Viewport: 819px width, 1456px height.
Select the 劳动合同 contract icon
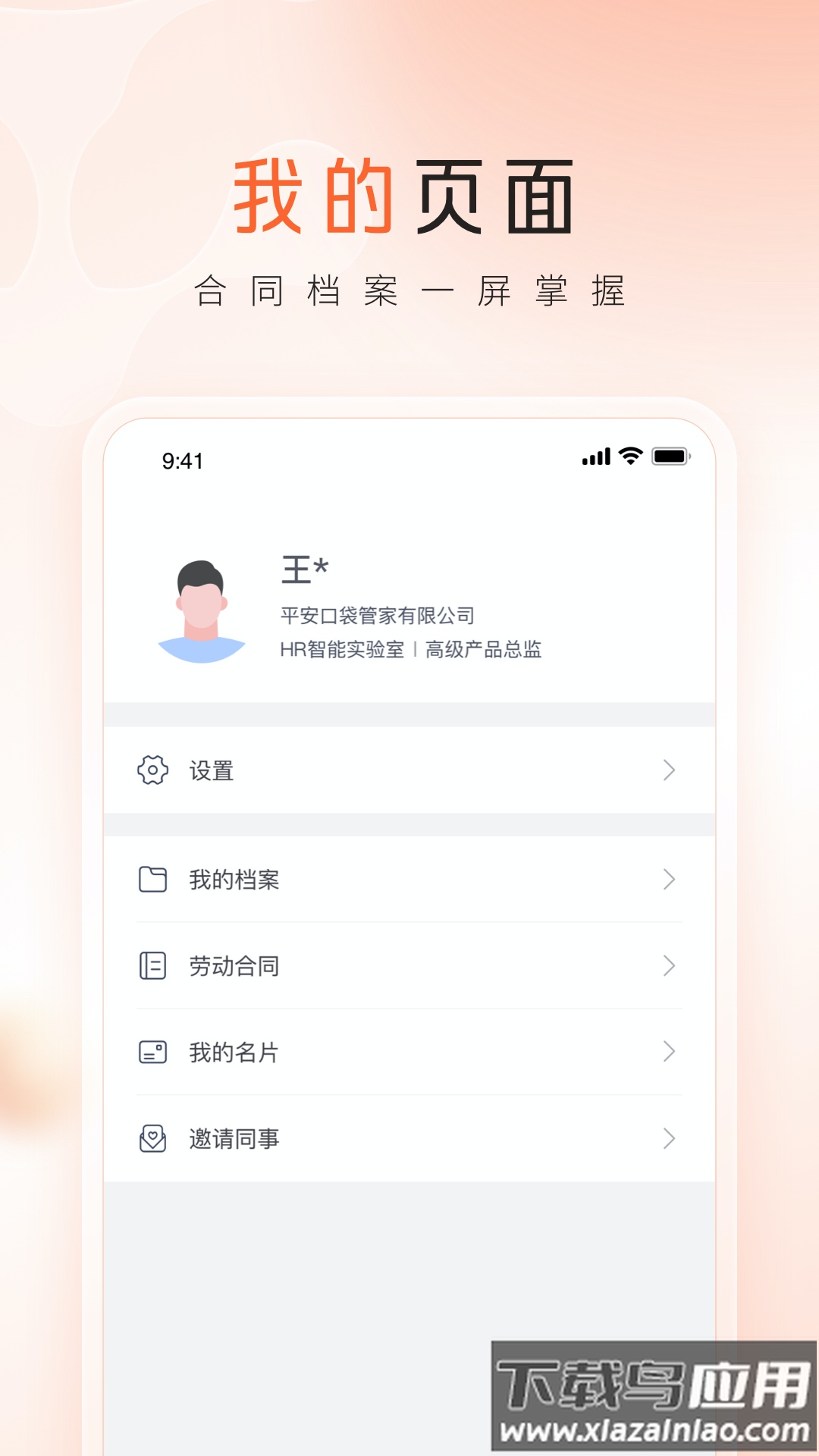[154, 965]
